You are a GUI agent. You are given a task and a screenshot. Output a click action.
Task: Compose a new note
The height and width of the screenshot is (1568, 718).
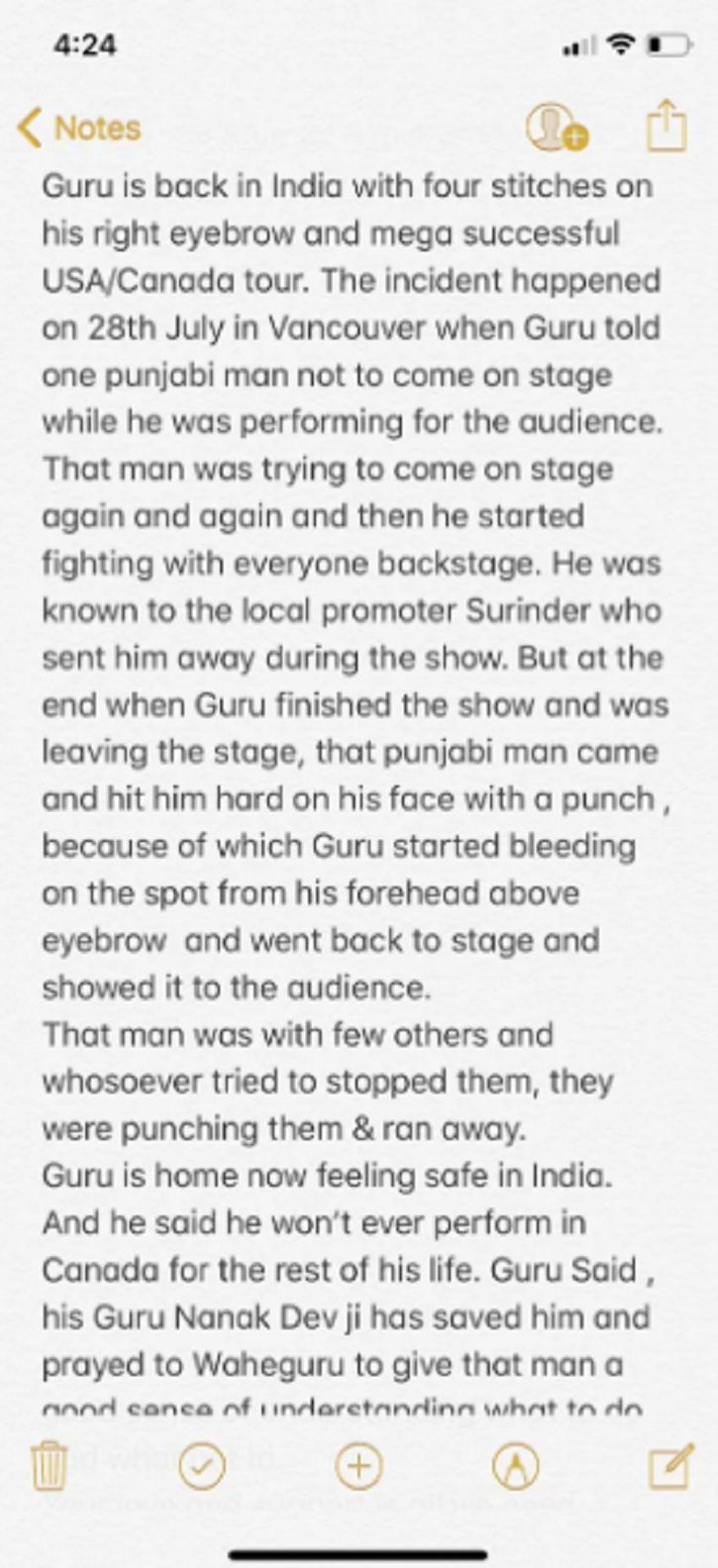(669, 1466)
